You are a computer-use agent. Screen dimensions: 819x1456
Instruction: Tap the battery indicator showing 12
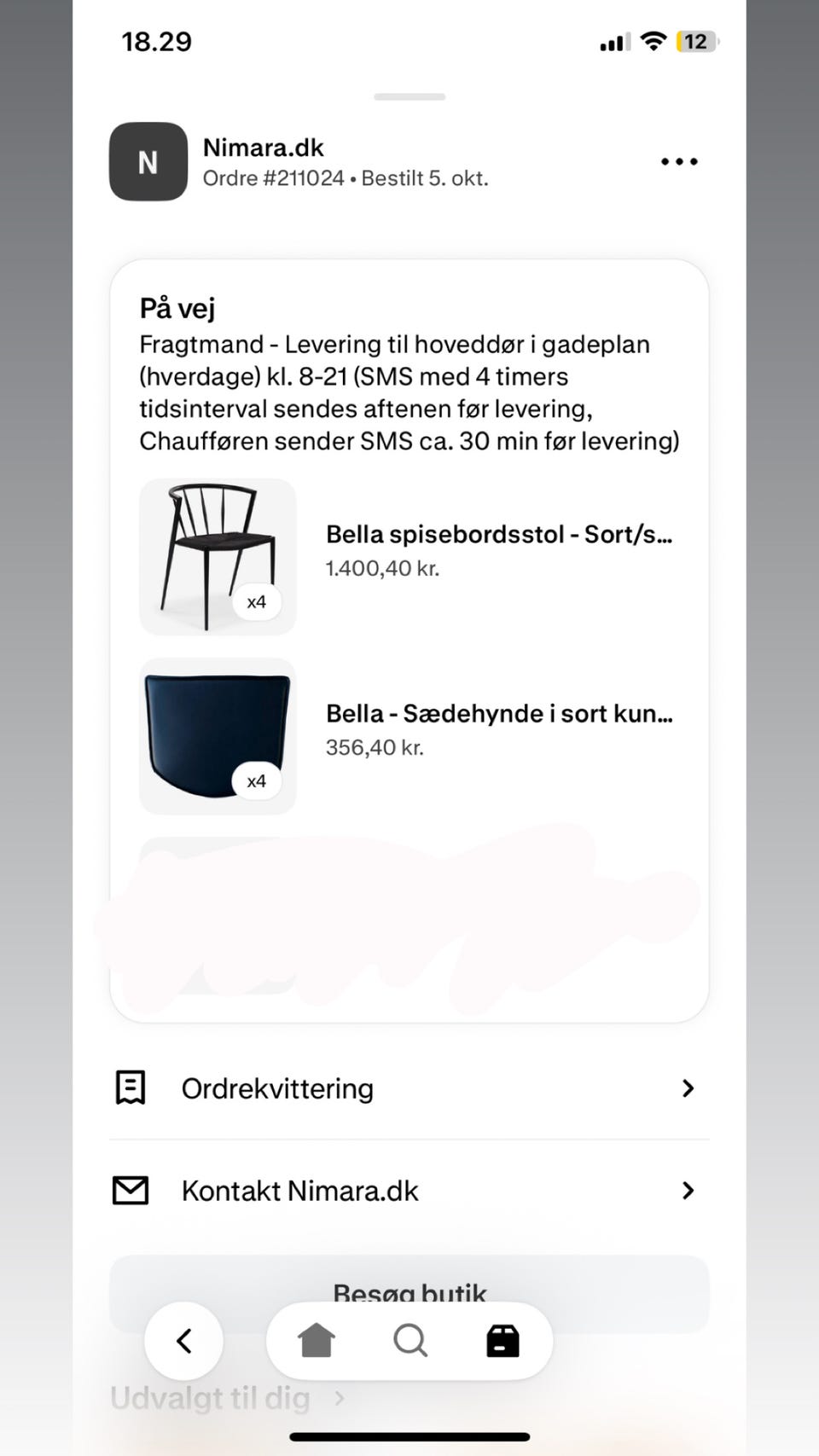[697, 40]
